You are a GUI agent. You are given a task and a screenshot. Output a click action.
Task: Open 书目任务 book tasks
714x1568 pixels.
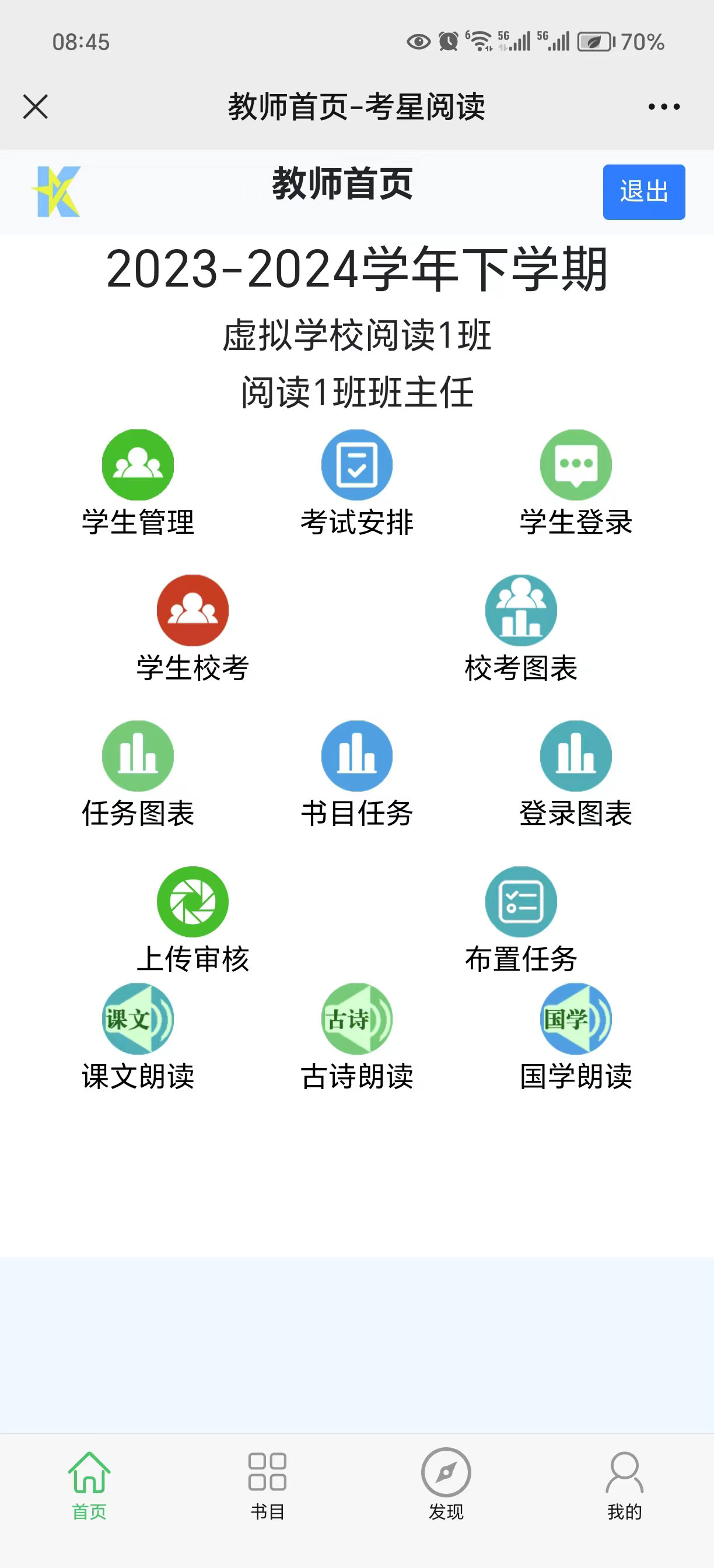(x=356, y=773)
